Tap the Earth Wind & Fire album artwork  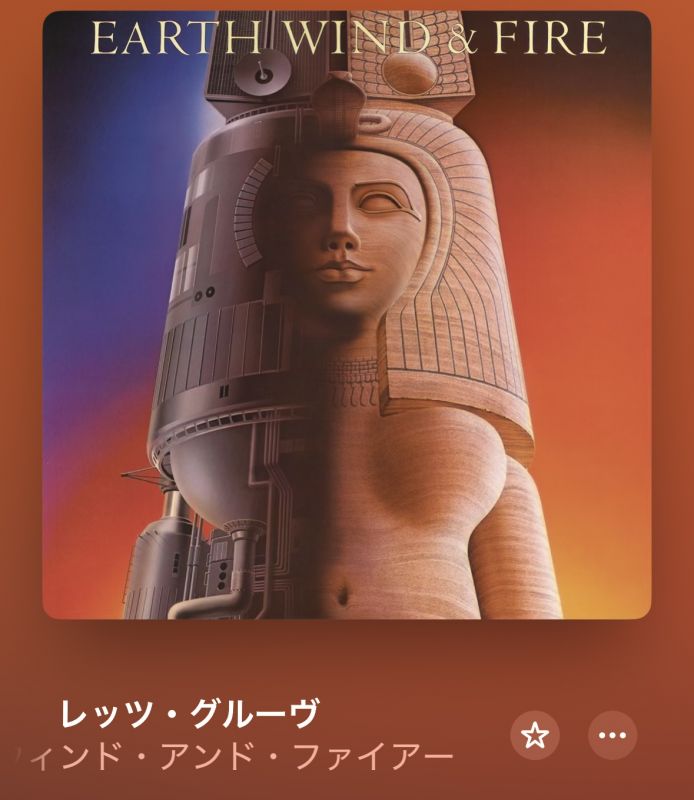point(347,315)
